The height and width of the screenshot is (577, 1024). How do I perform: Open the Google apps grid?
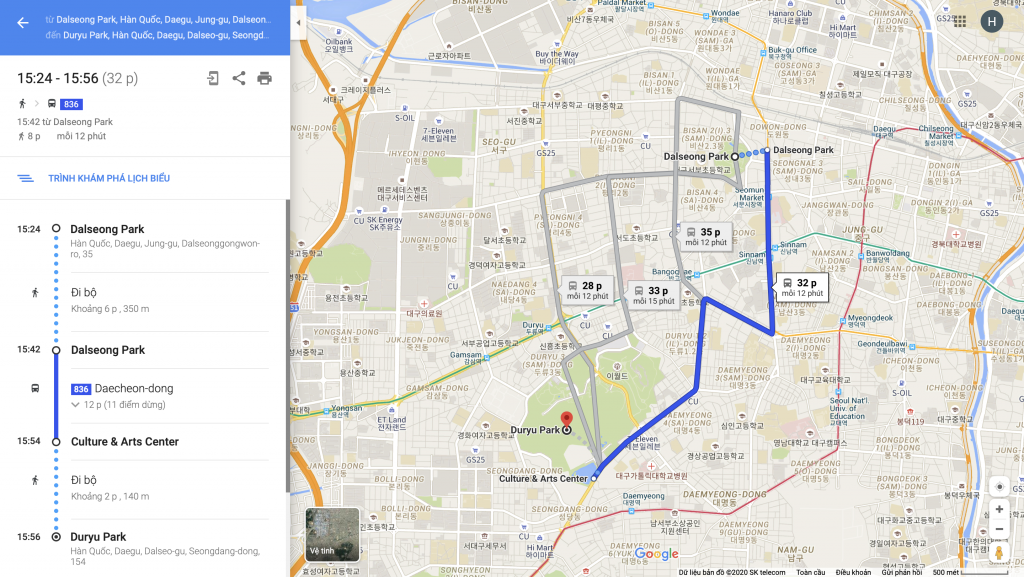tap(960, 21)
